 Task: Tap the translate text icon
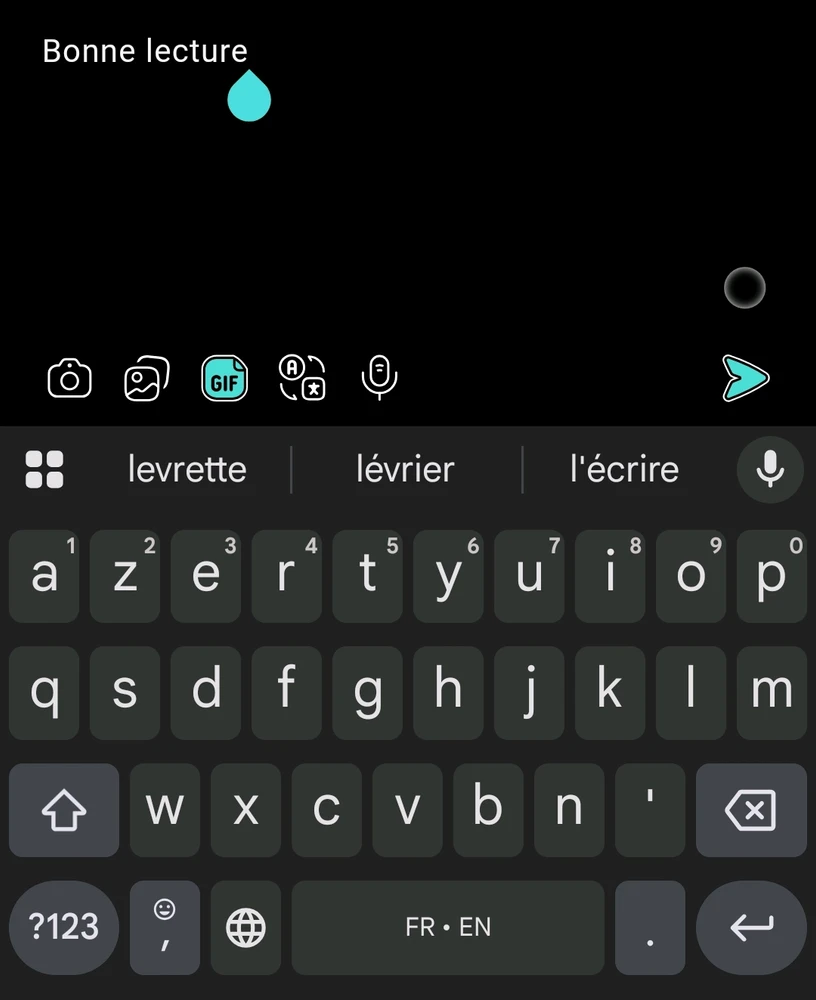(302, 378)
